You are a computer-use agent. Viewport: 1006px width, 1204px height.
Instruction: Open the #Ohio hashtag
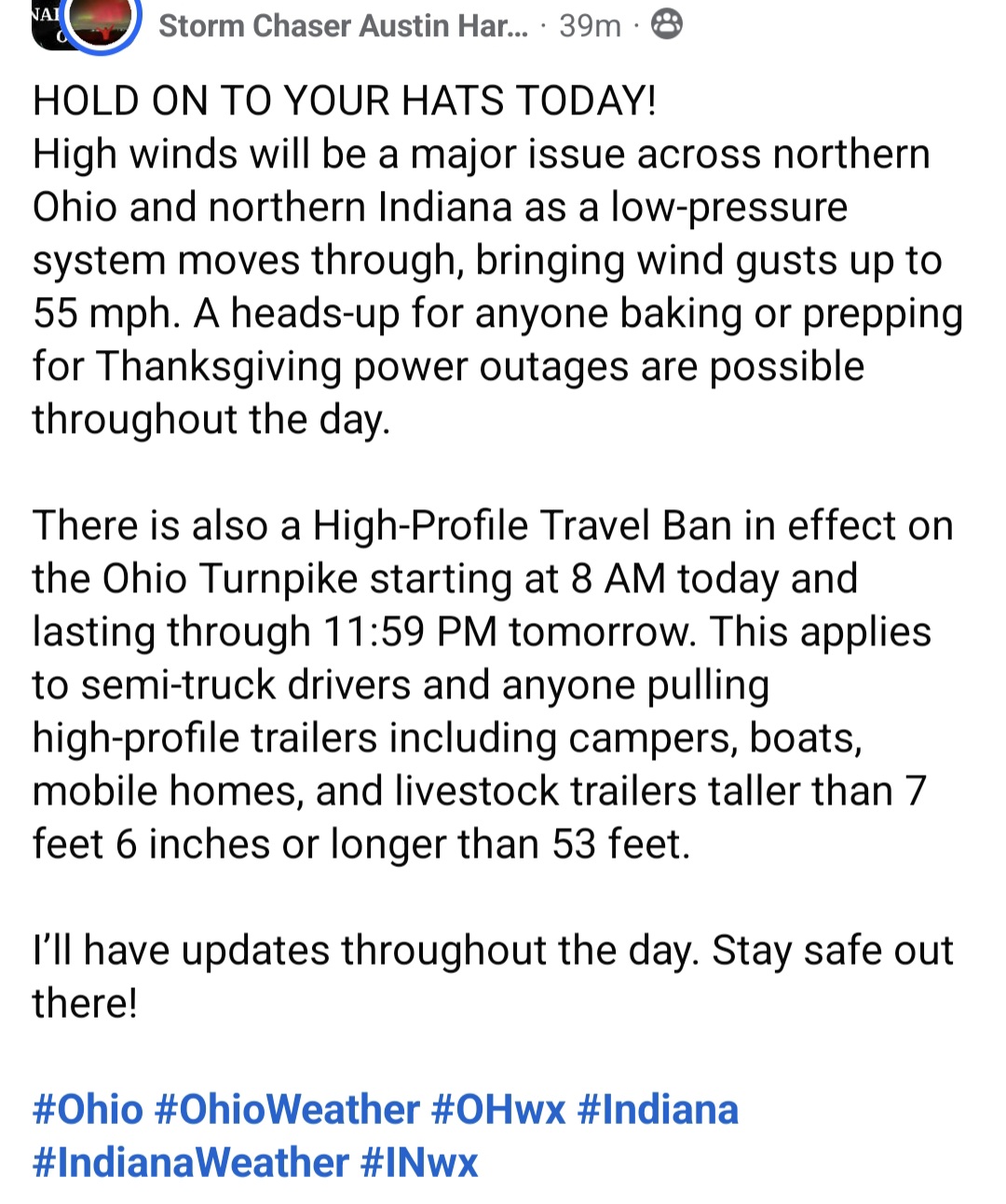88,1110
